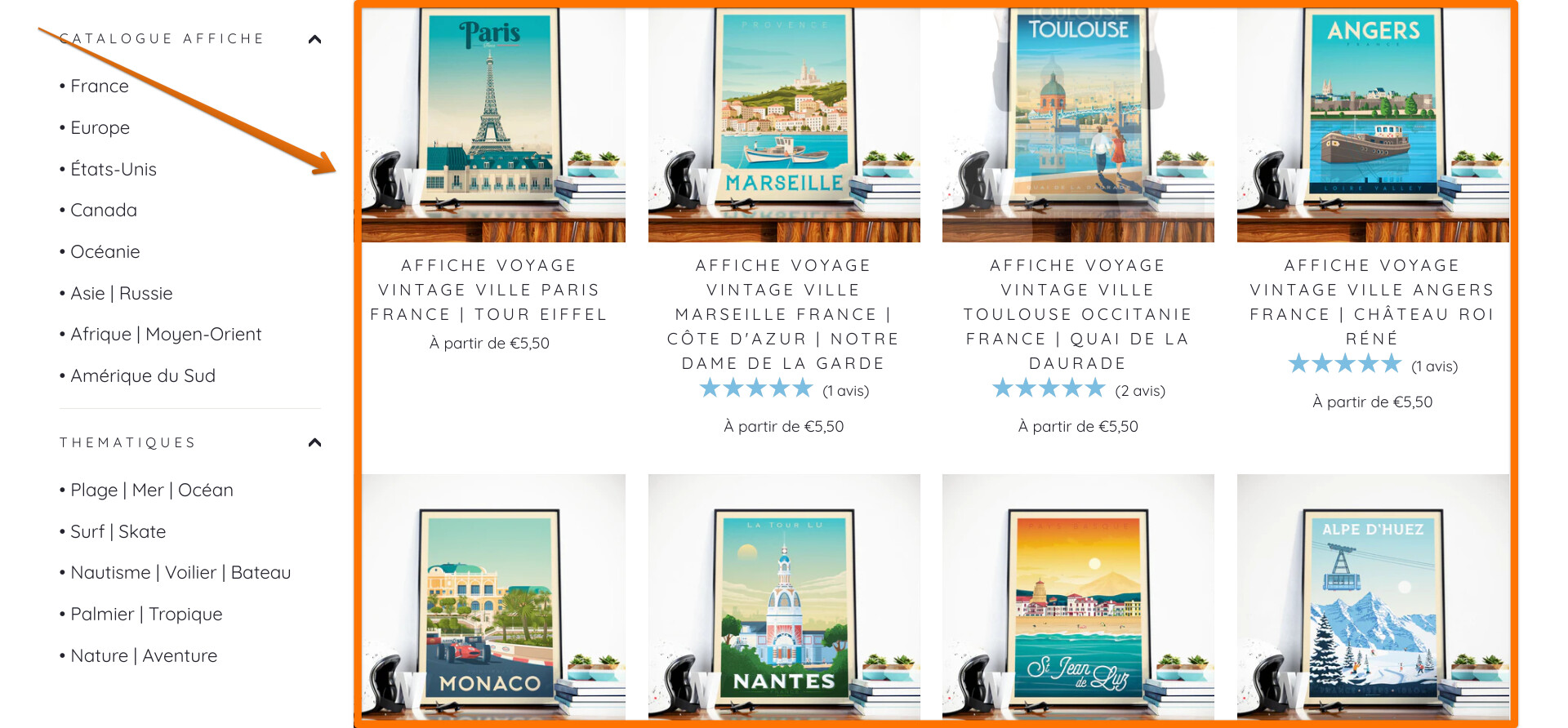1568x728 pixels.
Task: Browse the Canada posters
Action: pos(103,211)
